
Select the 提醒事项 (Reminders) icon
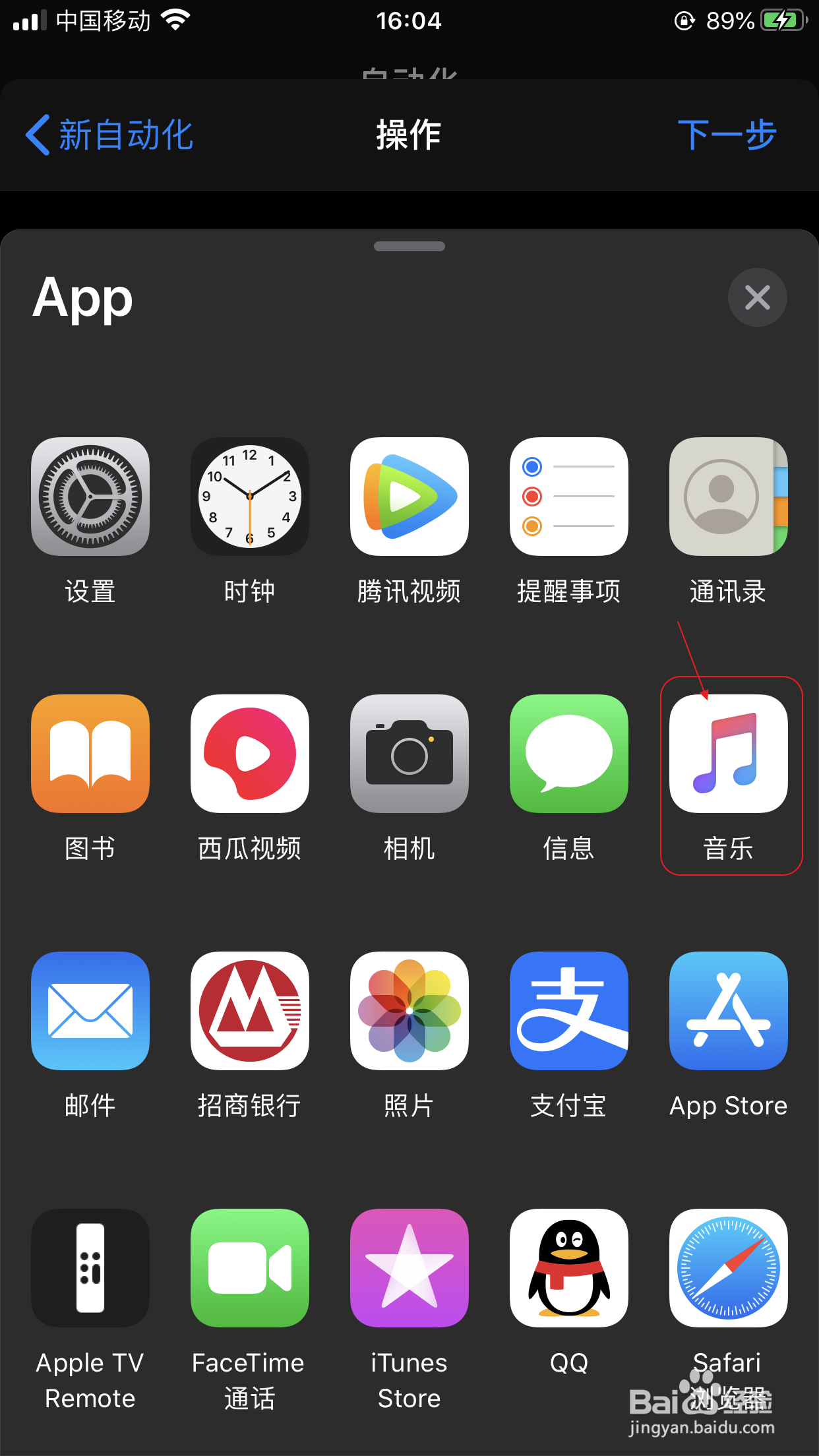pyautogui.click(x=568, y=497)
